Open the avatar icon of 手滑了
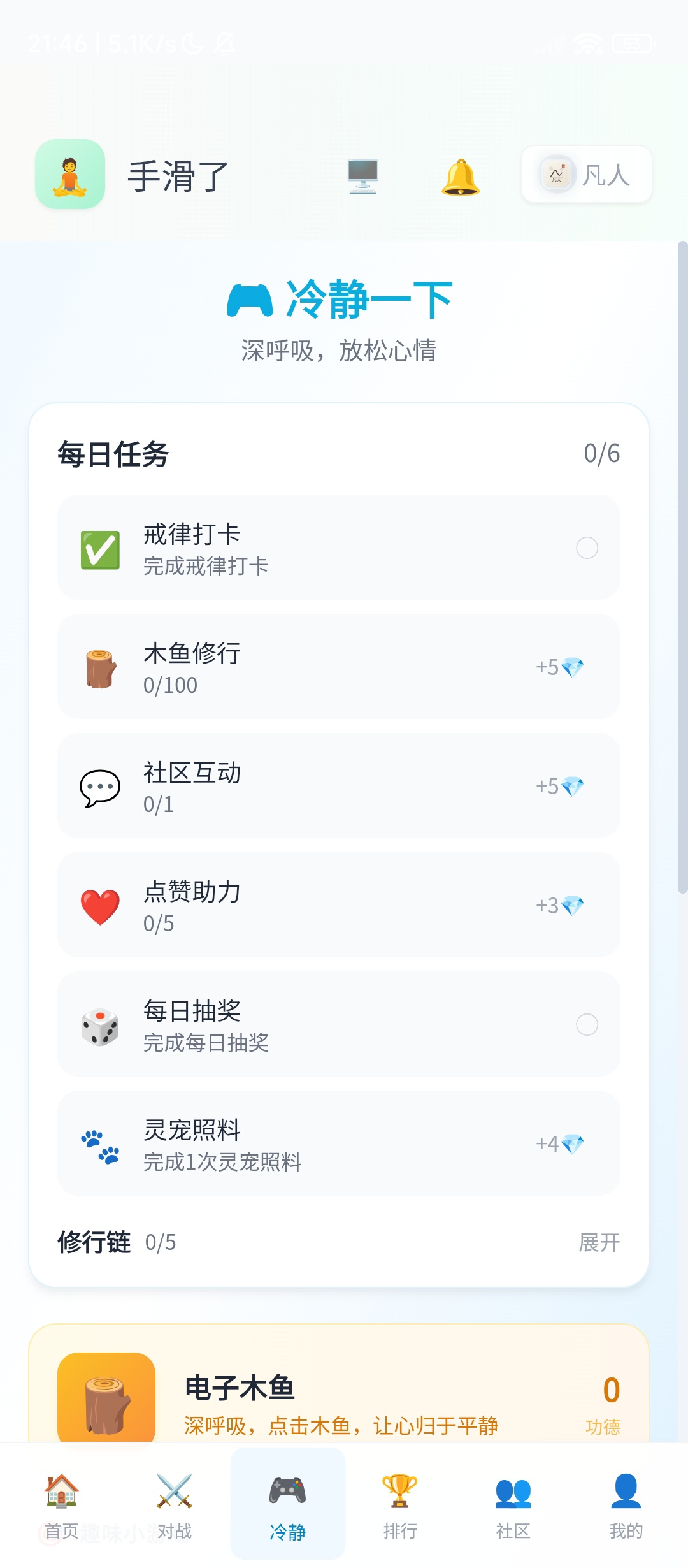Image resolution: width=688 pixels, height=1568 pixels. 70,175
